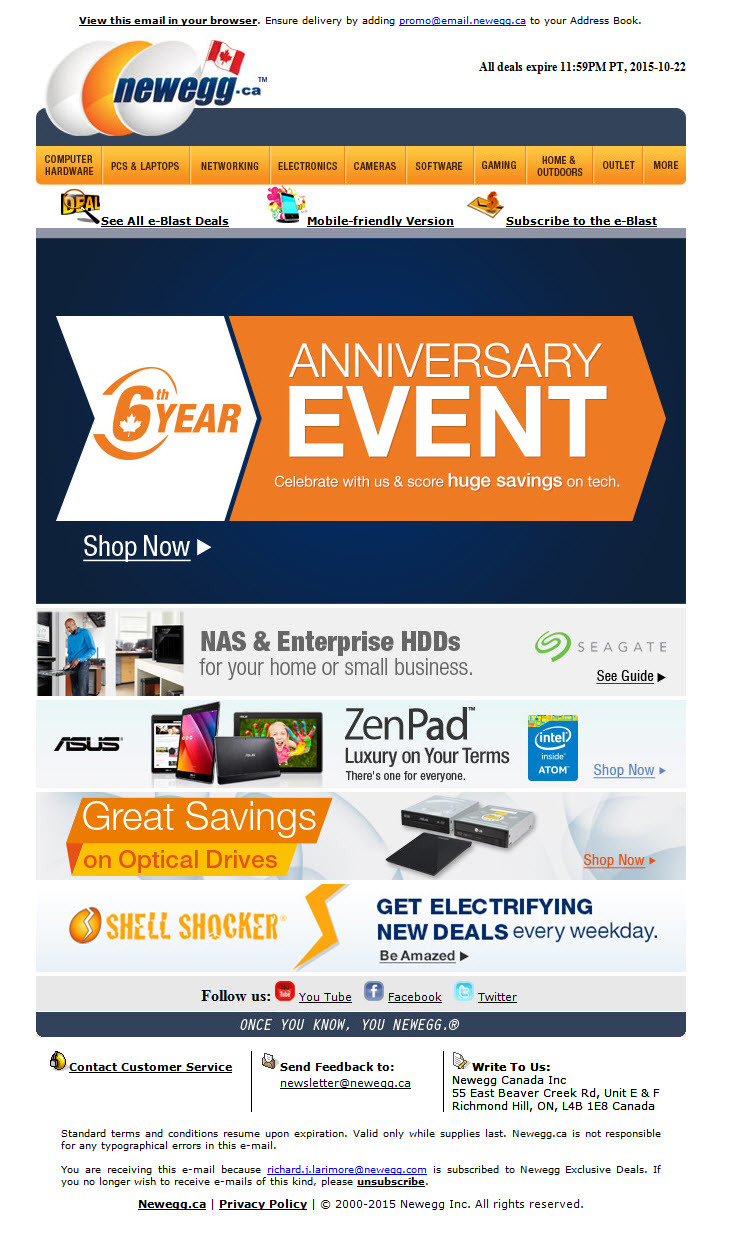Visit the Outlet section

coord(618,166)
